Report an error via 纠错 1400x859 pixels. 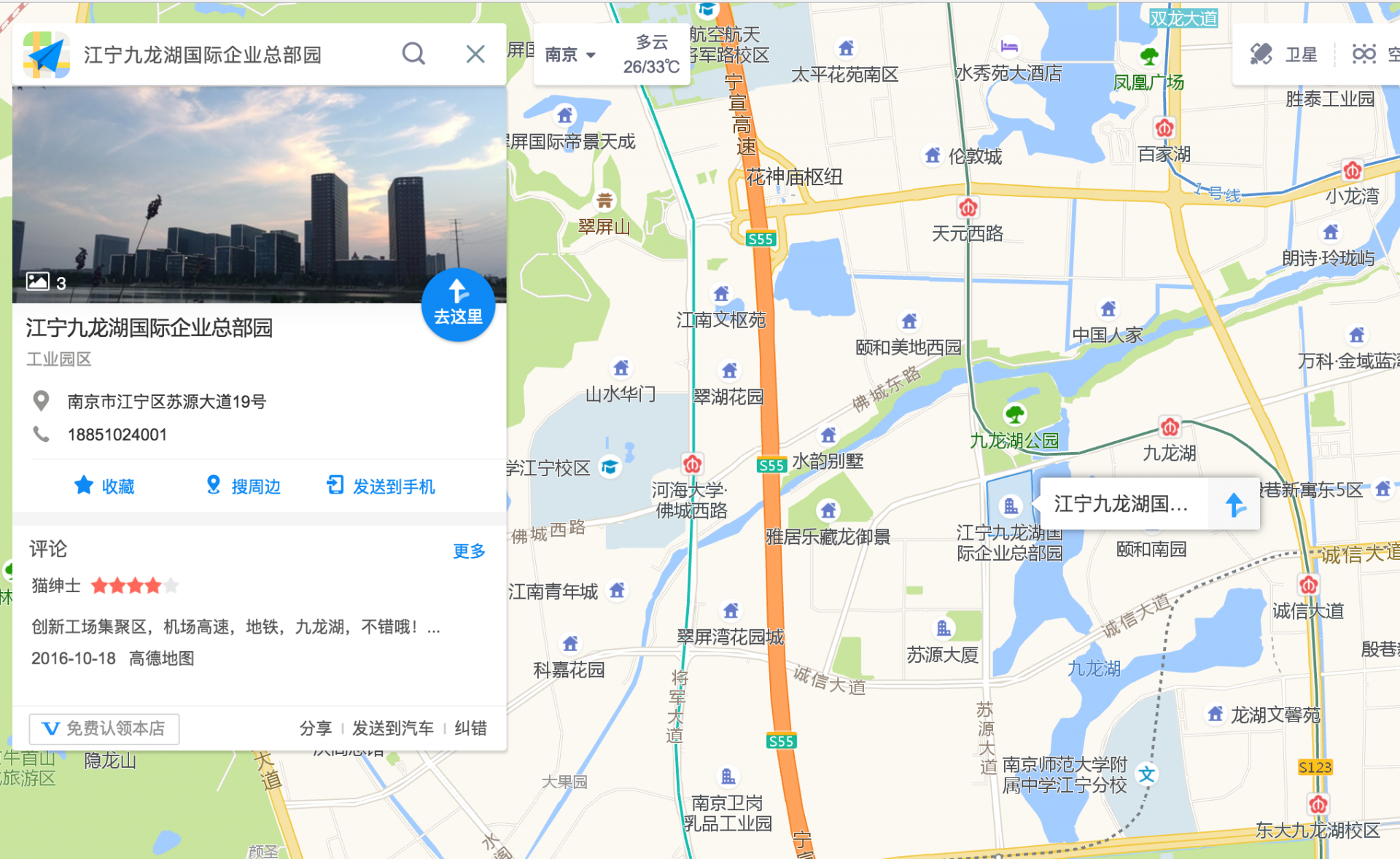470,728
